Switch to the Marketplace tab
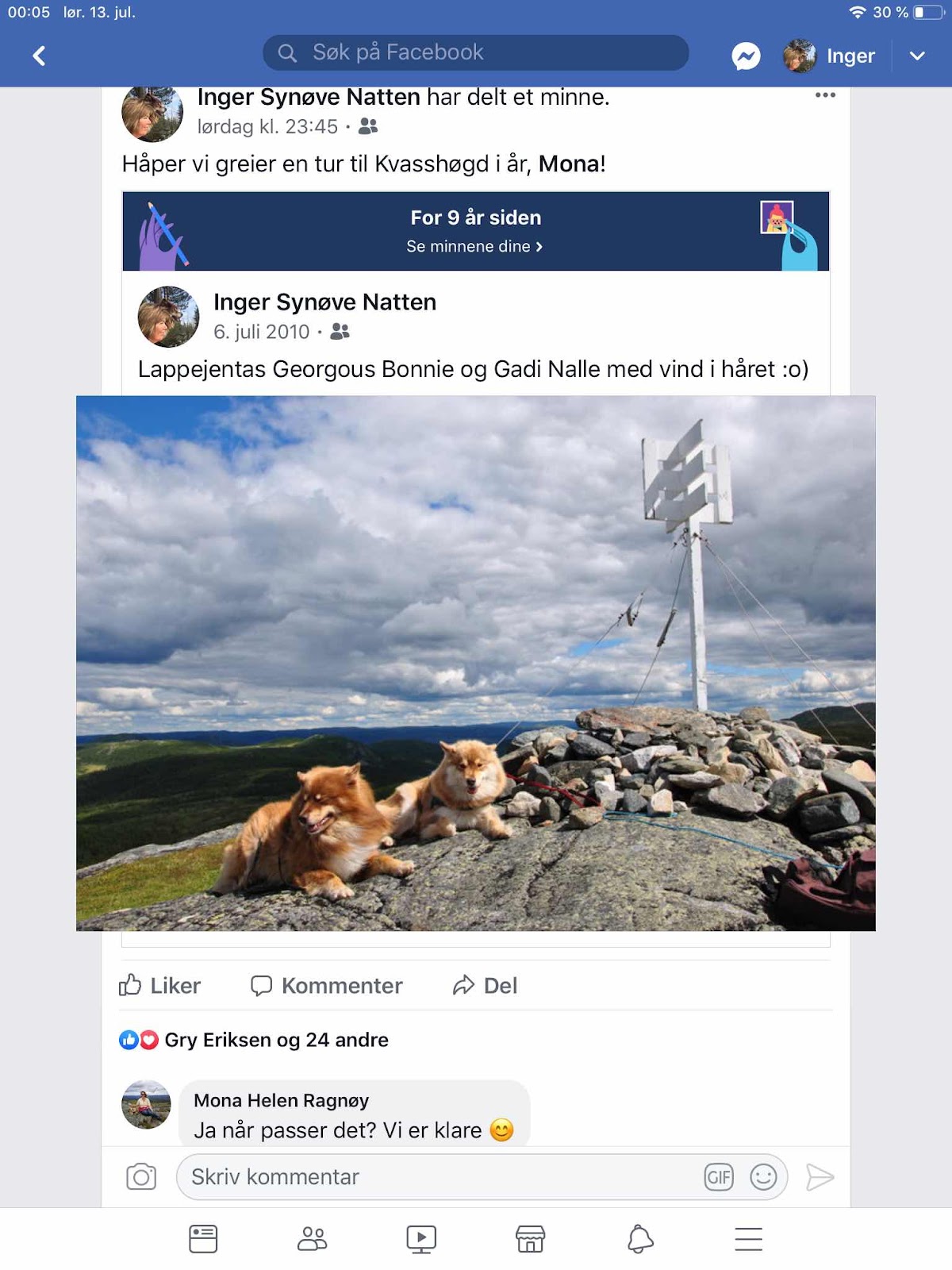The width and height of the screenshot is (952, 1270). (x=530, y=1238)
